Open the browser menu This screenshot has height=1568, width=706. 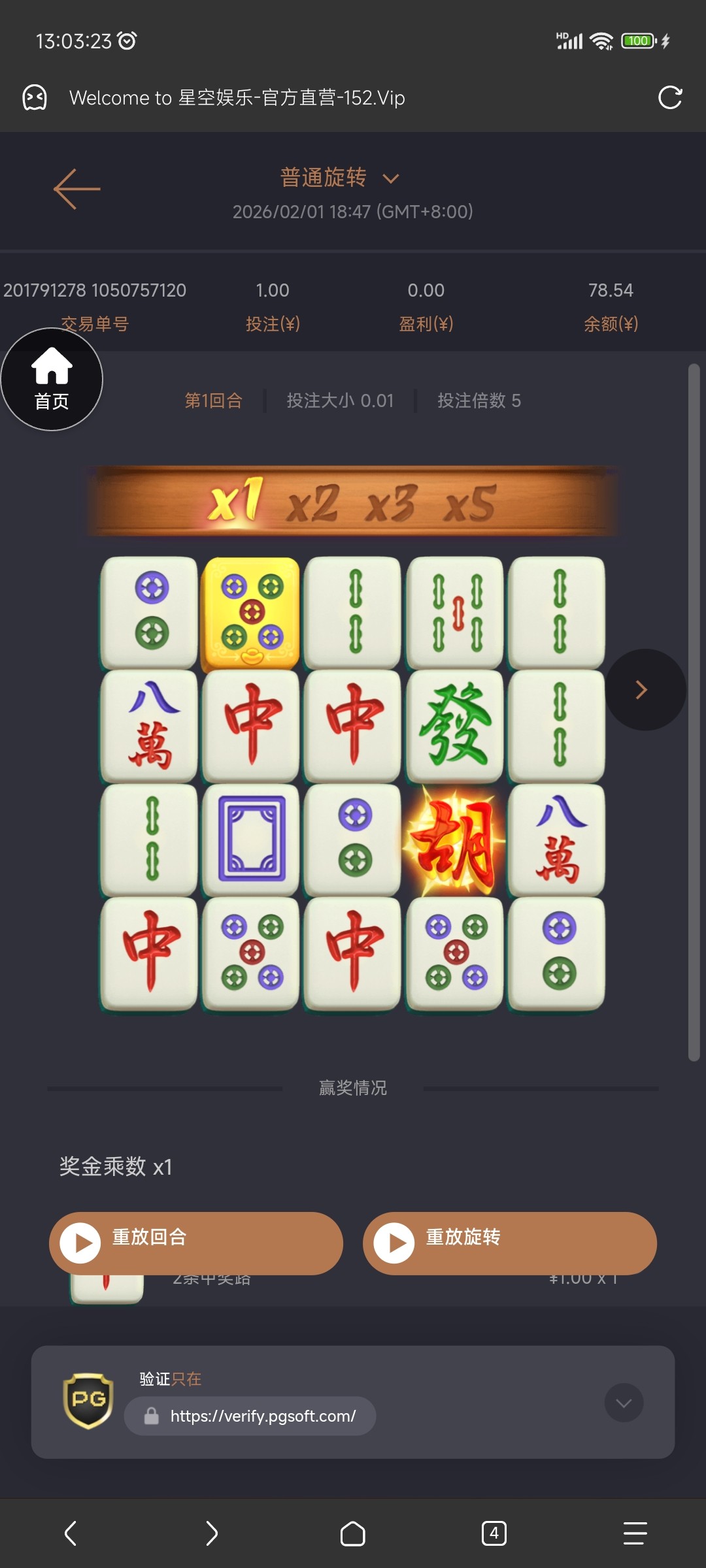click(635, 1533)
